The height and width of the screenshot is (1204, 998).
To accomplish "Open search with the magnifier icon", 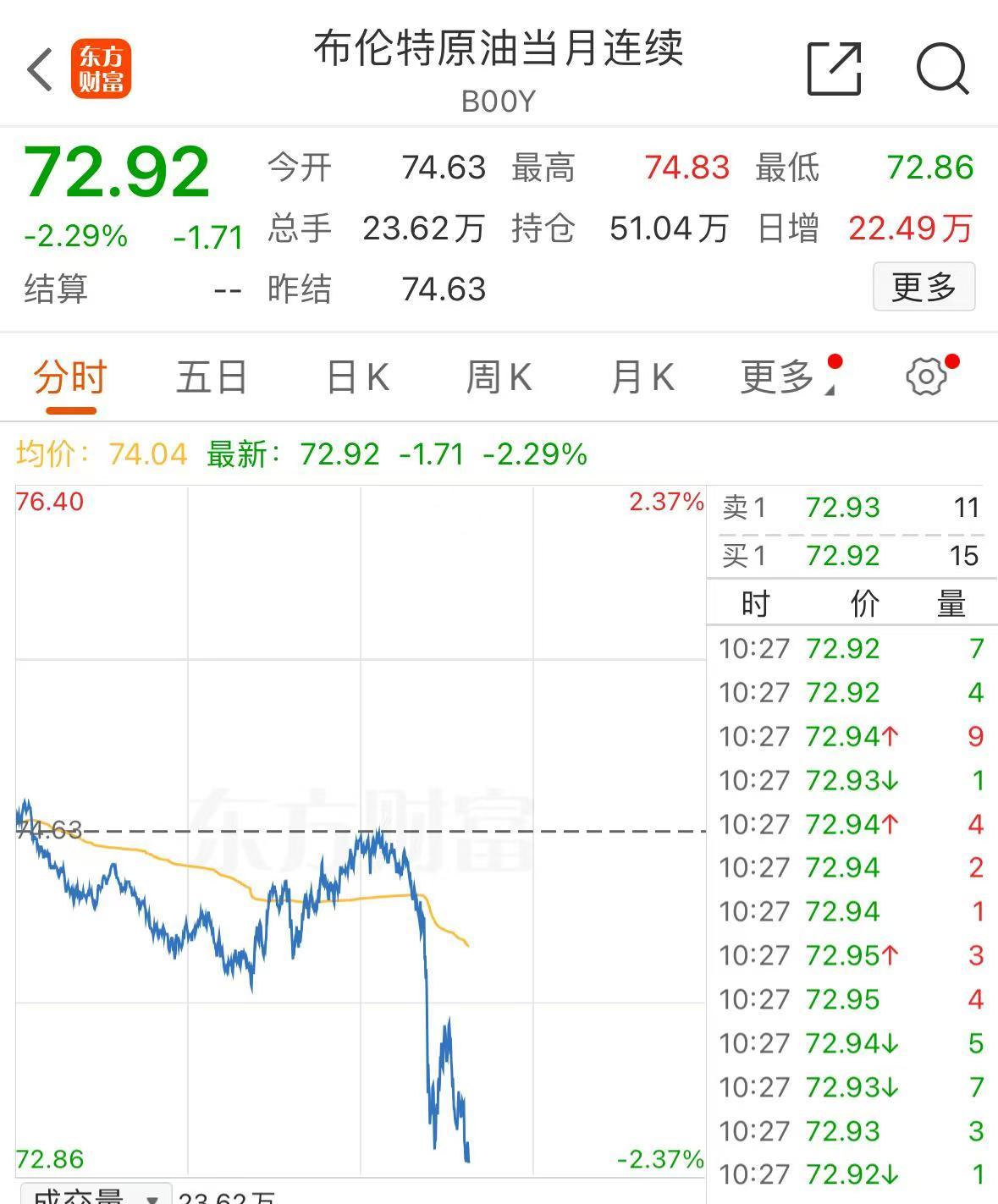I will coord(943,69).
